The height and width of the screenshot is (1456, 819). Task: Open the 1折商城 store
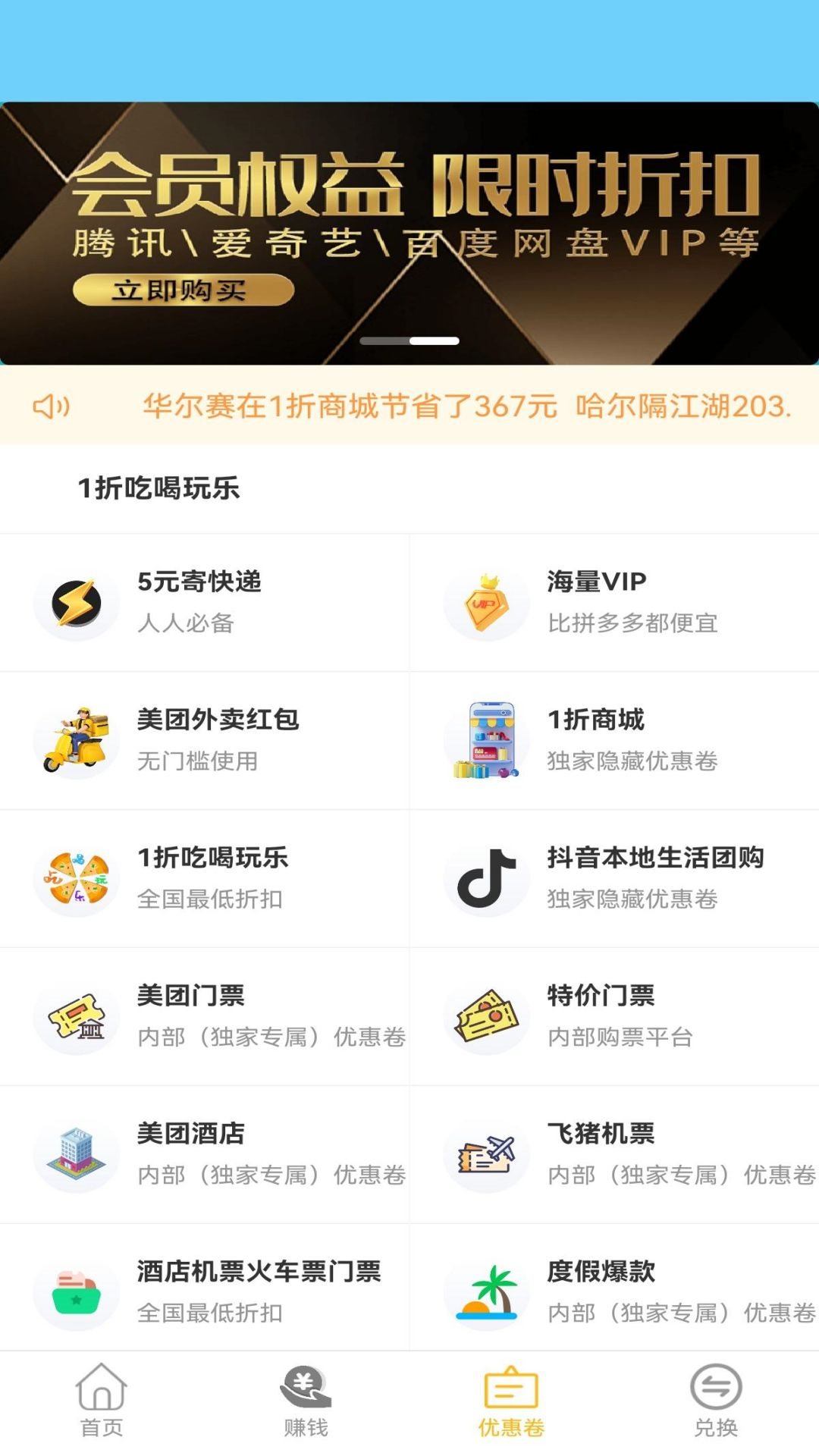tap(614, 740)
